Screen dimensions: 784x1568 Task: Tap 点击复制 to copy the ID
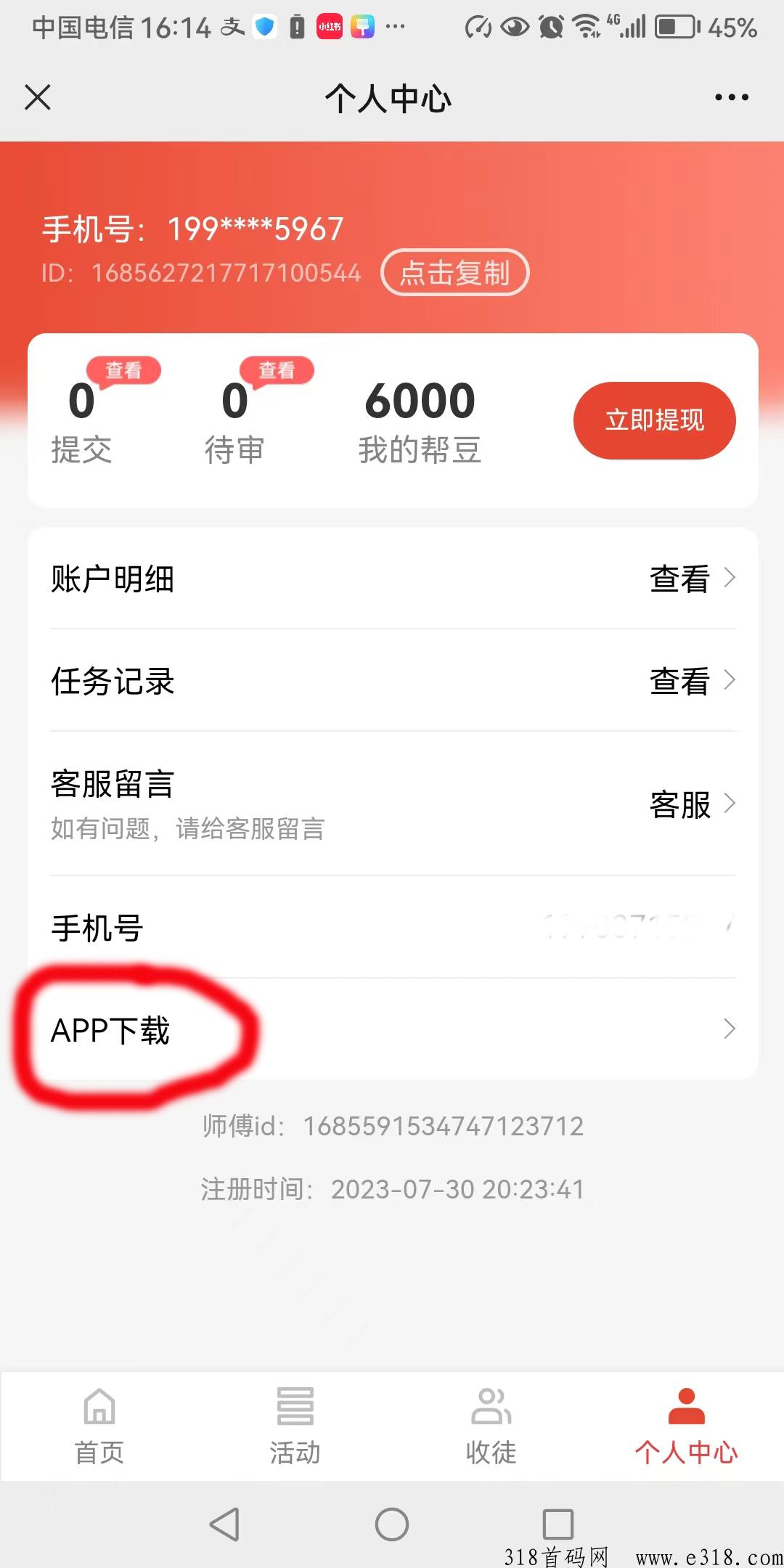(455, 273)
